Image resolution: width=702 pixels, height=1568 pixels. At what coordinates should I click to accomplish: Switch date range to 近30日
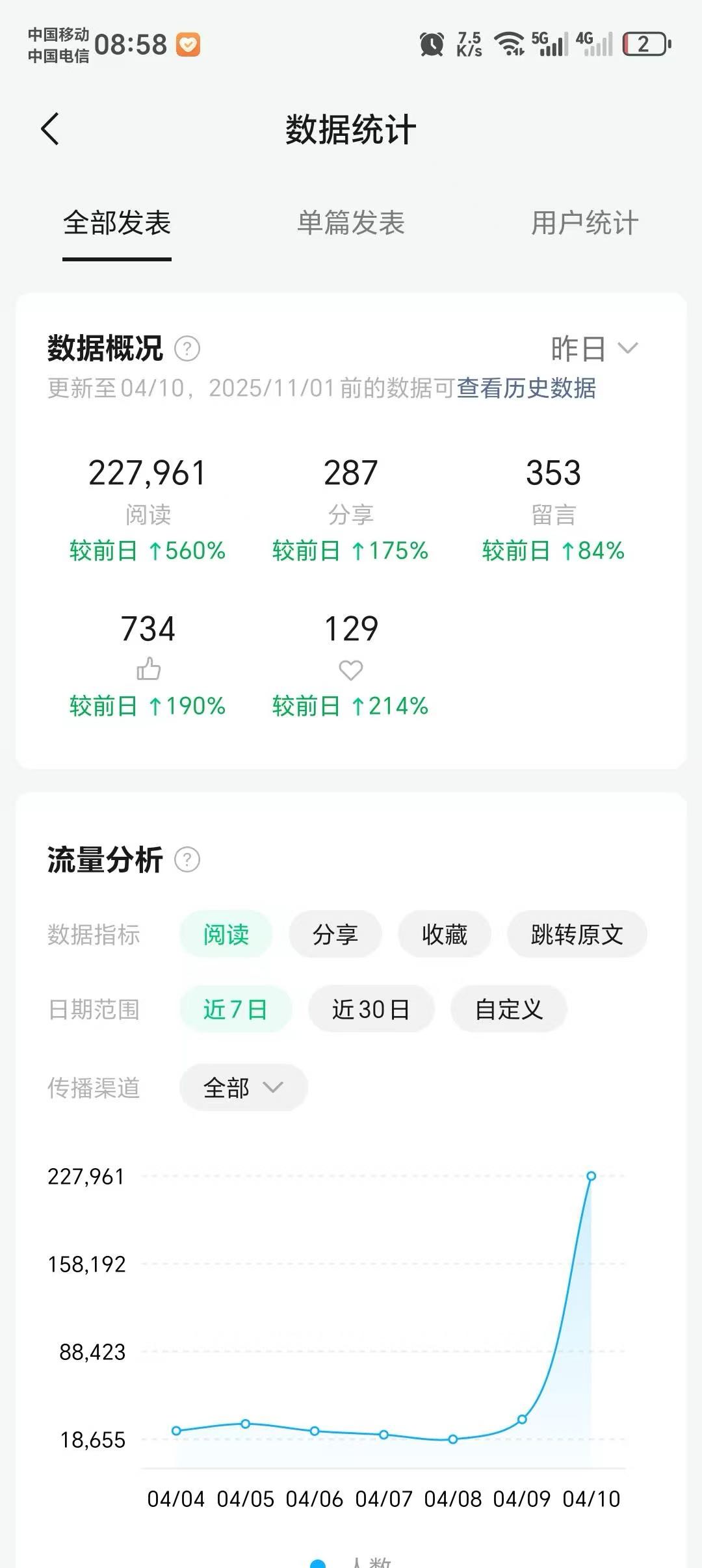pyautogui.click(x=370, y=1008)
